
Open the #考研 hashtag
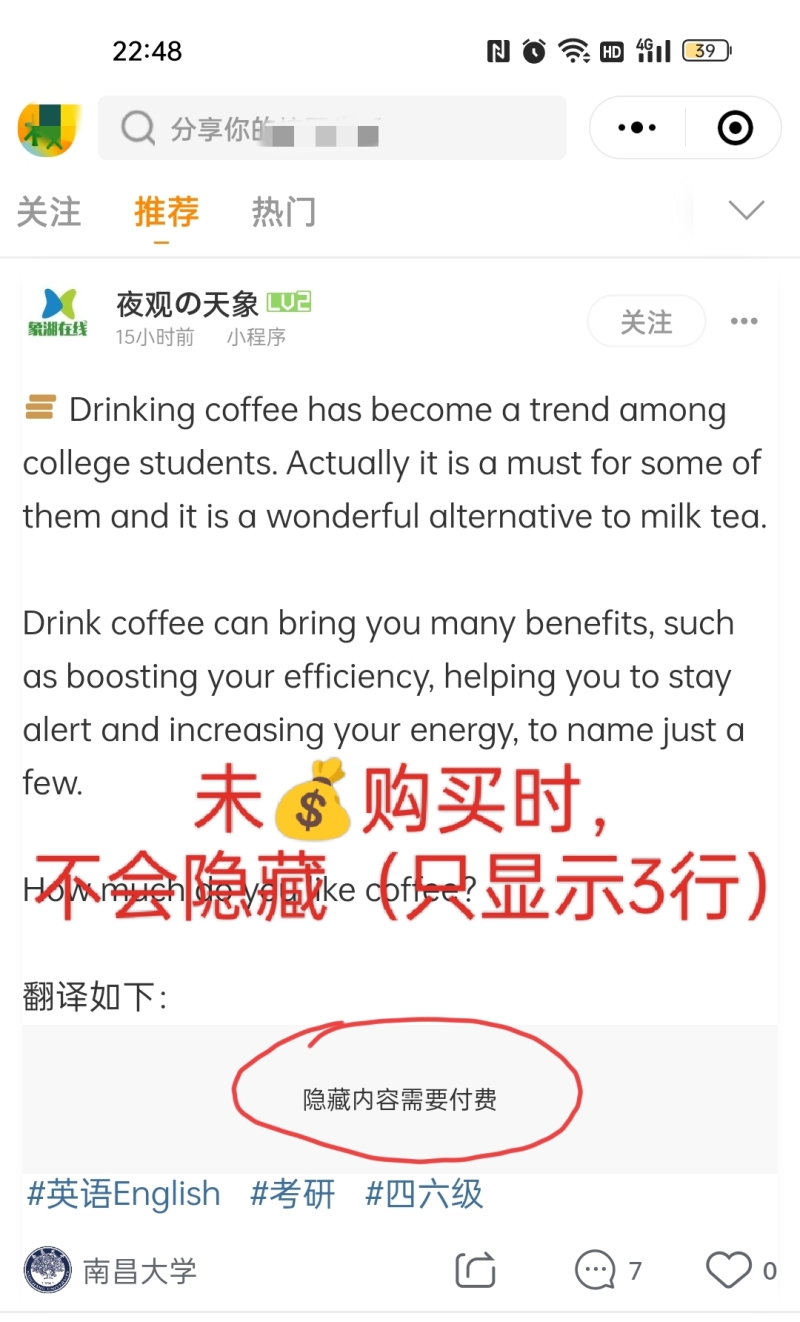292,1194
